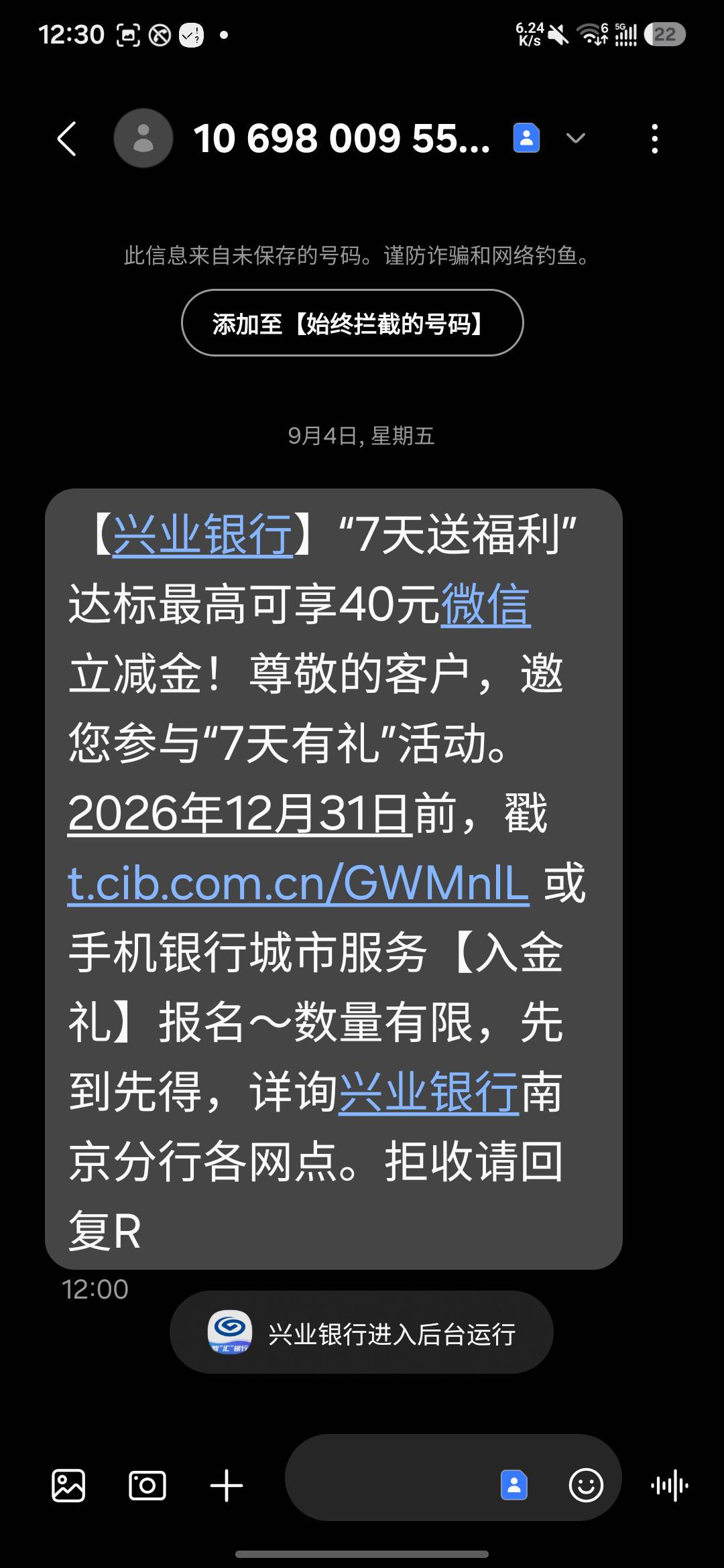724x1568 pixels.
Task: Tap the SIM card selector in input box
Action: [514, 1486]
